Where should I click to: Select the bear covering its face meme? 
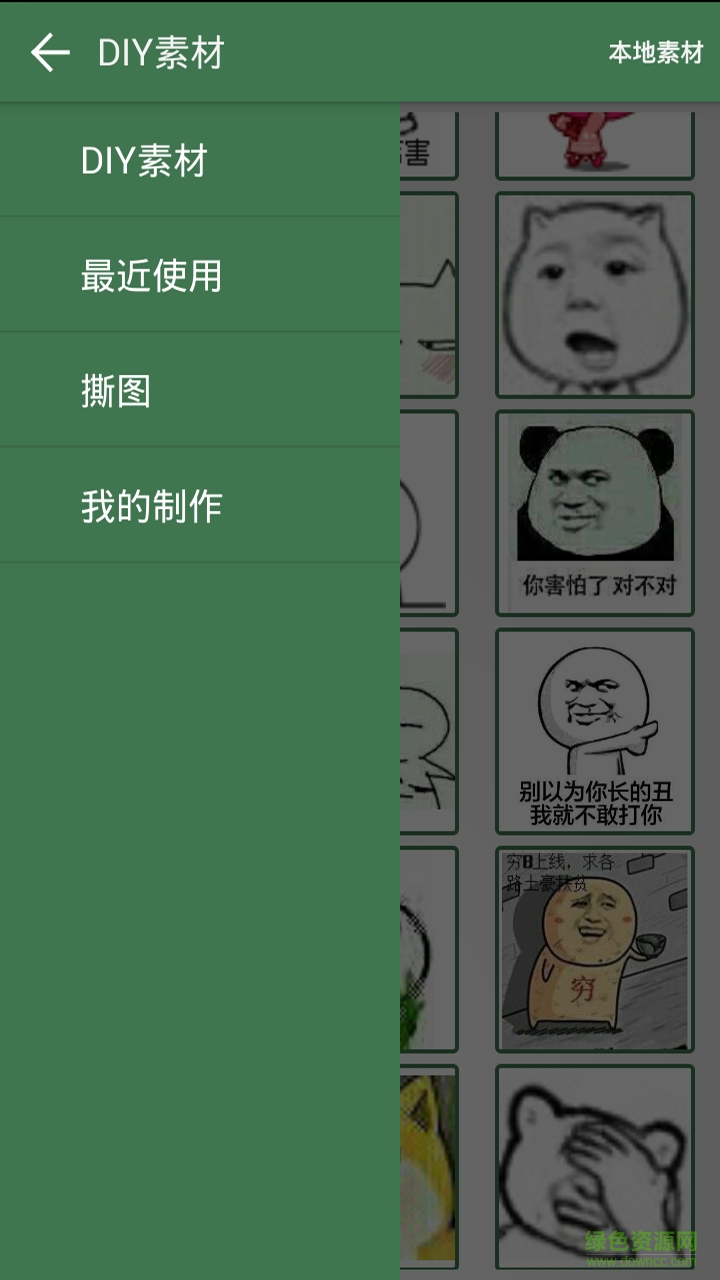(595, 1165)
